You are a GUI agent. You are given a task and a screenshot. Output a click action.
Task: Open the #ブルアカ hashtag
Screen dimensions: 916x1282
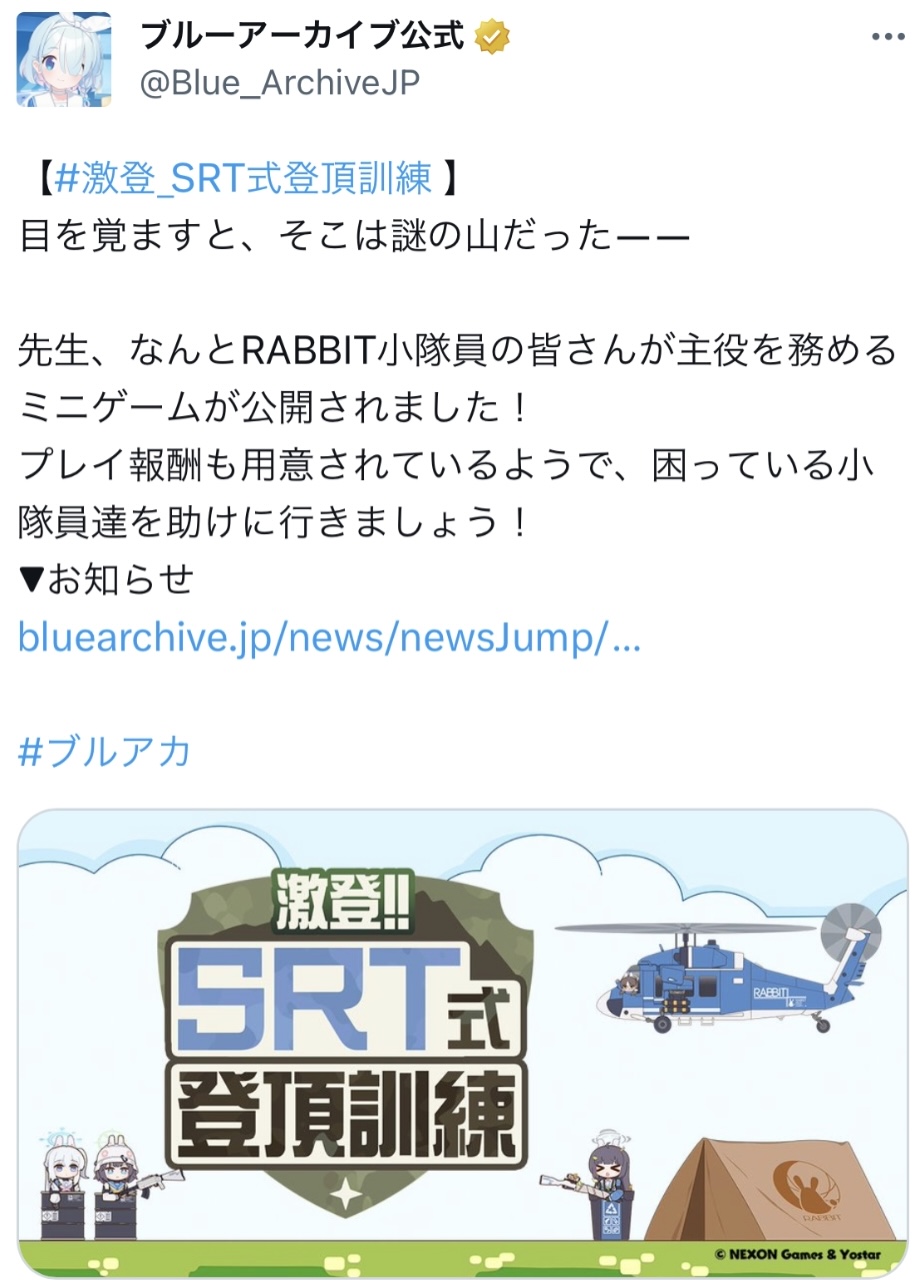pos(104,752)
